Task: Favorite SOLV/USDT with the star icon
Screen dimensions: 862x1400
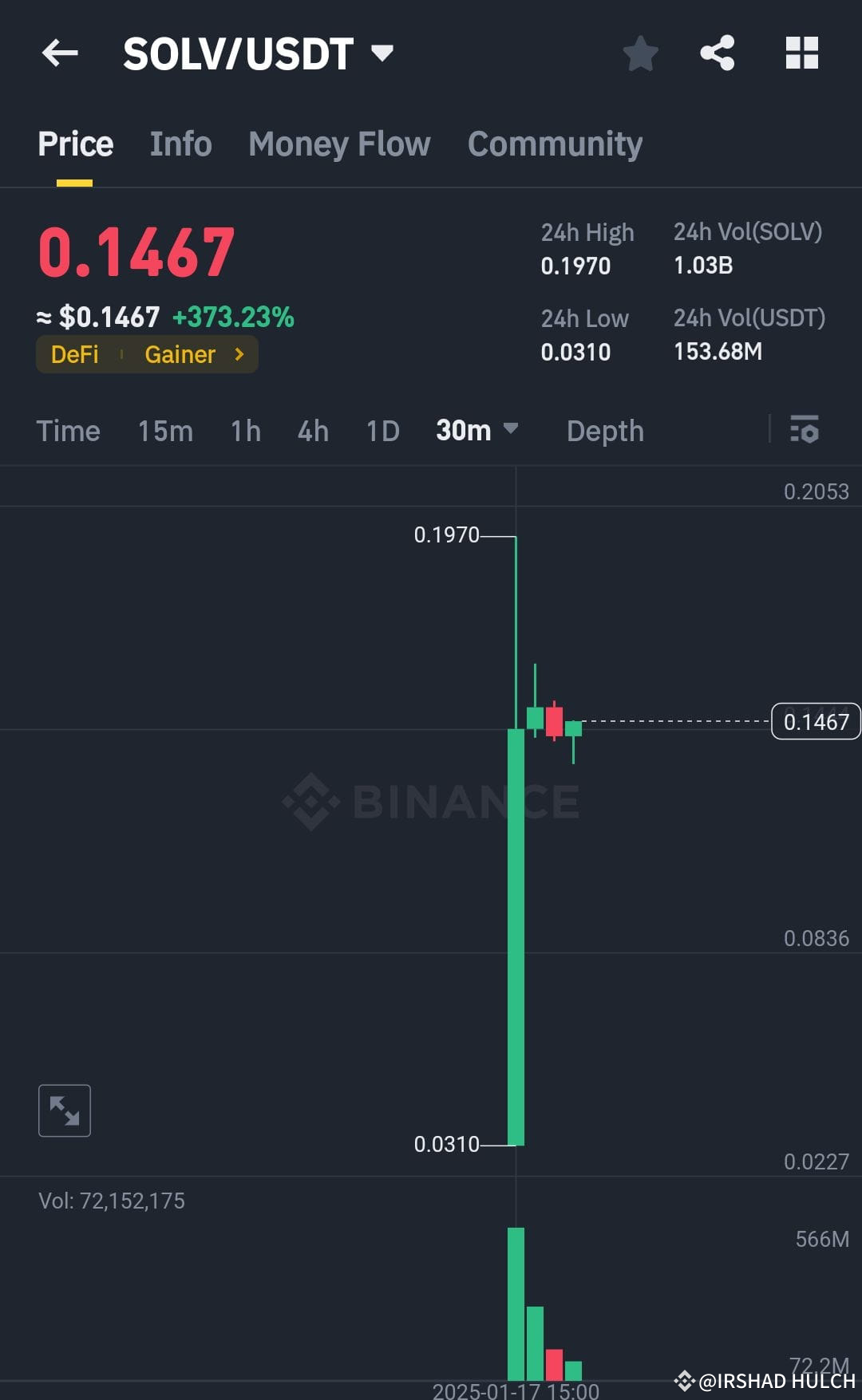Action: 640,53
